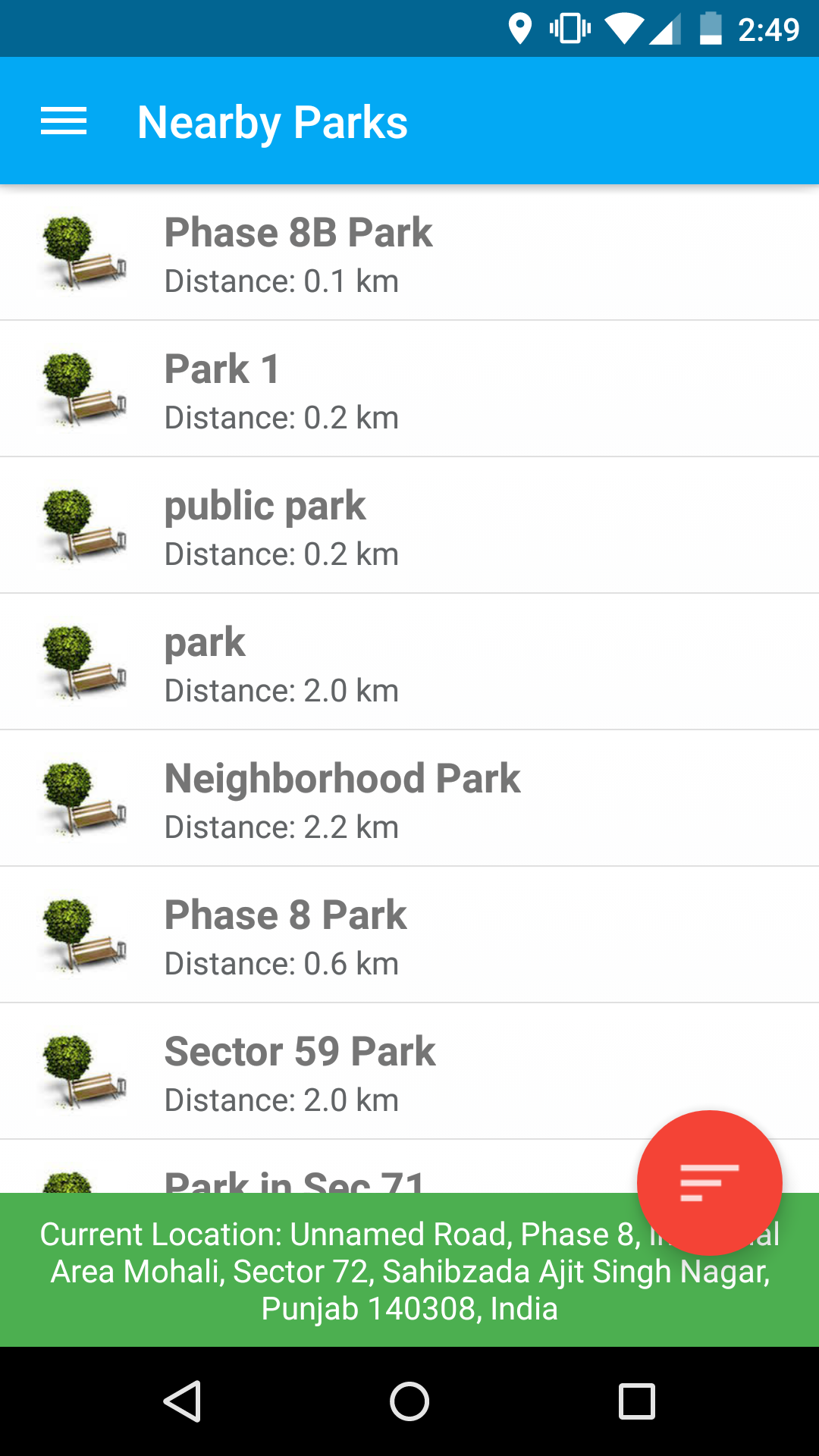819x1456 pixels.
Task: Select the Park 1 entry
Action: pos(409,390)
